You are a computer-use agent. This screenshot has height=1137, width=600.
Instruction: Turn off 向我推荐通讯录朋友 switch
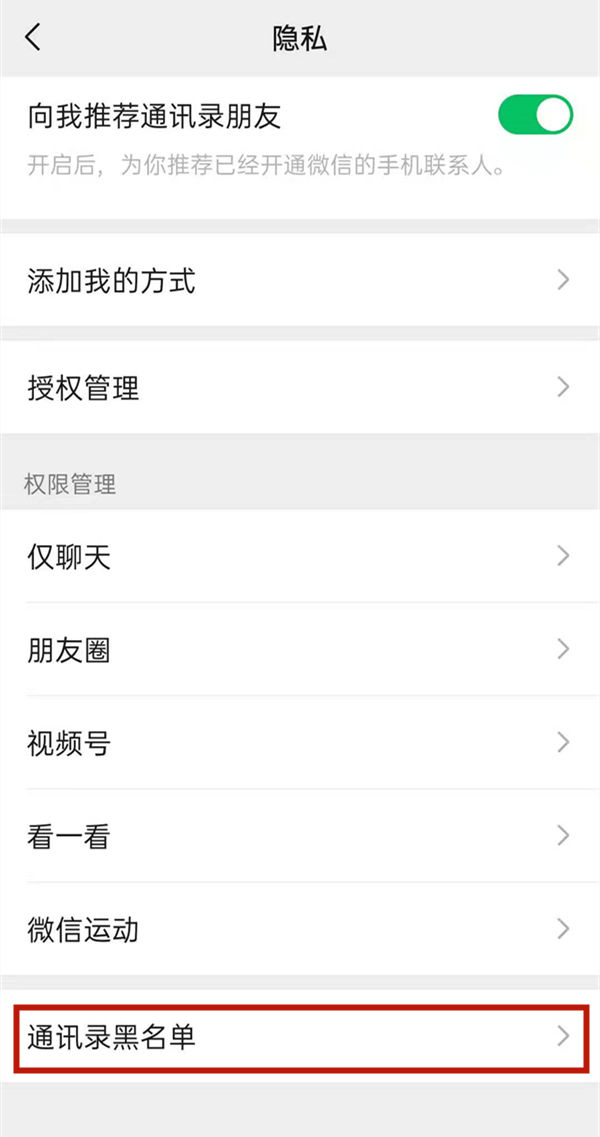coord(535,116)
